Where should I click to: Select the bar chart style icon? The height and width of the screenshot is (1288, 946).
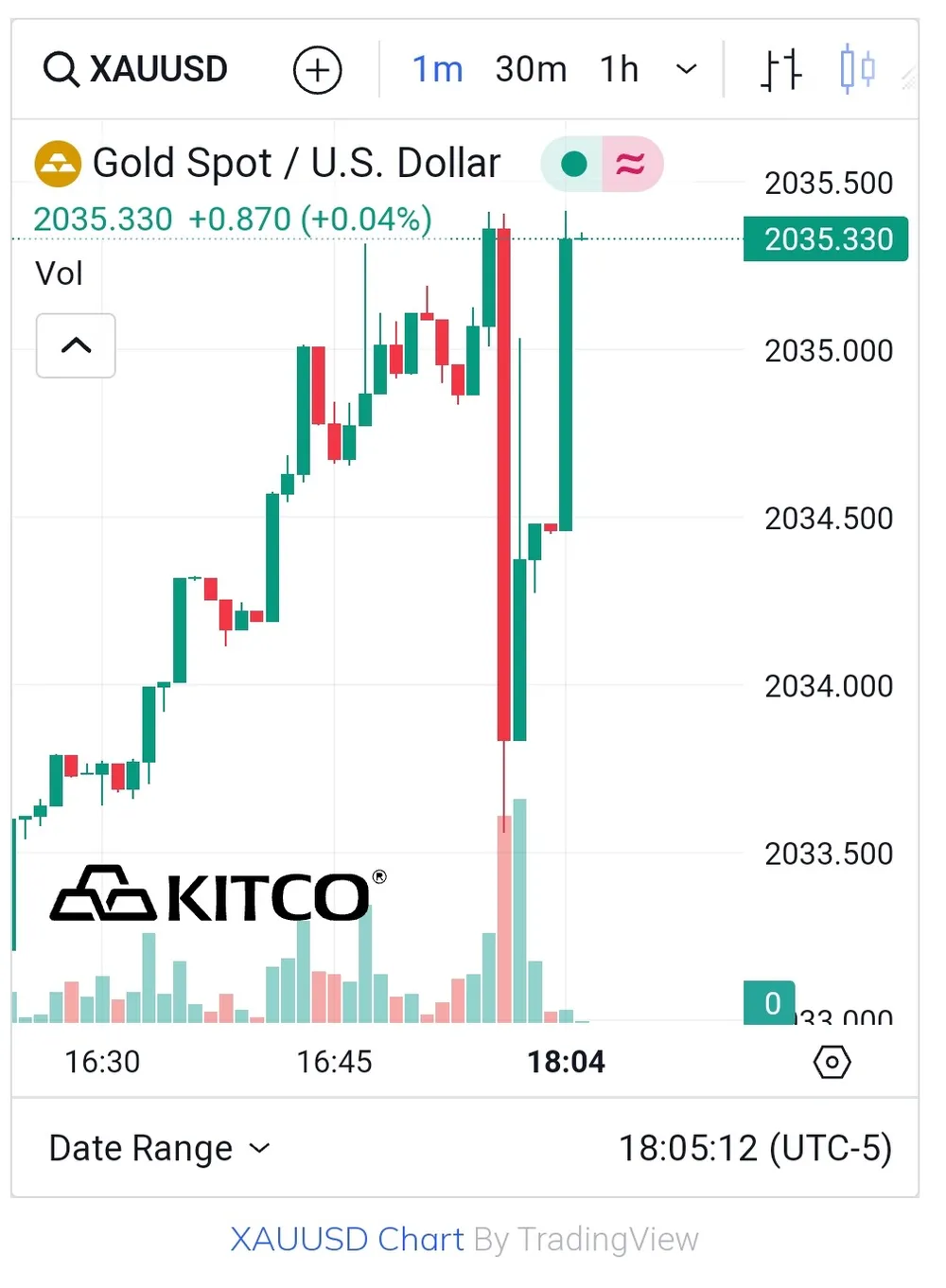coord(780,68)
